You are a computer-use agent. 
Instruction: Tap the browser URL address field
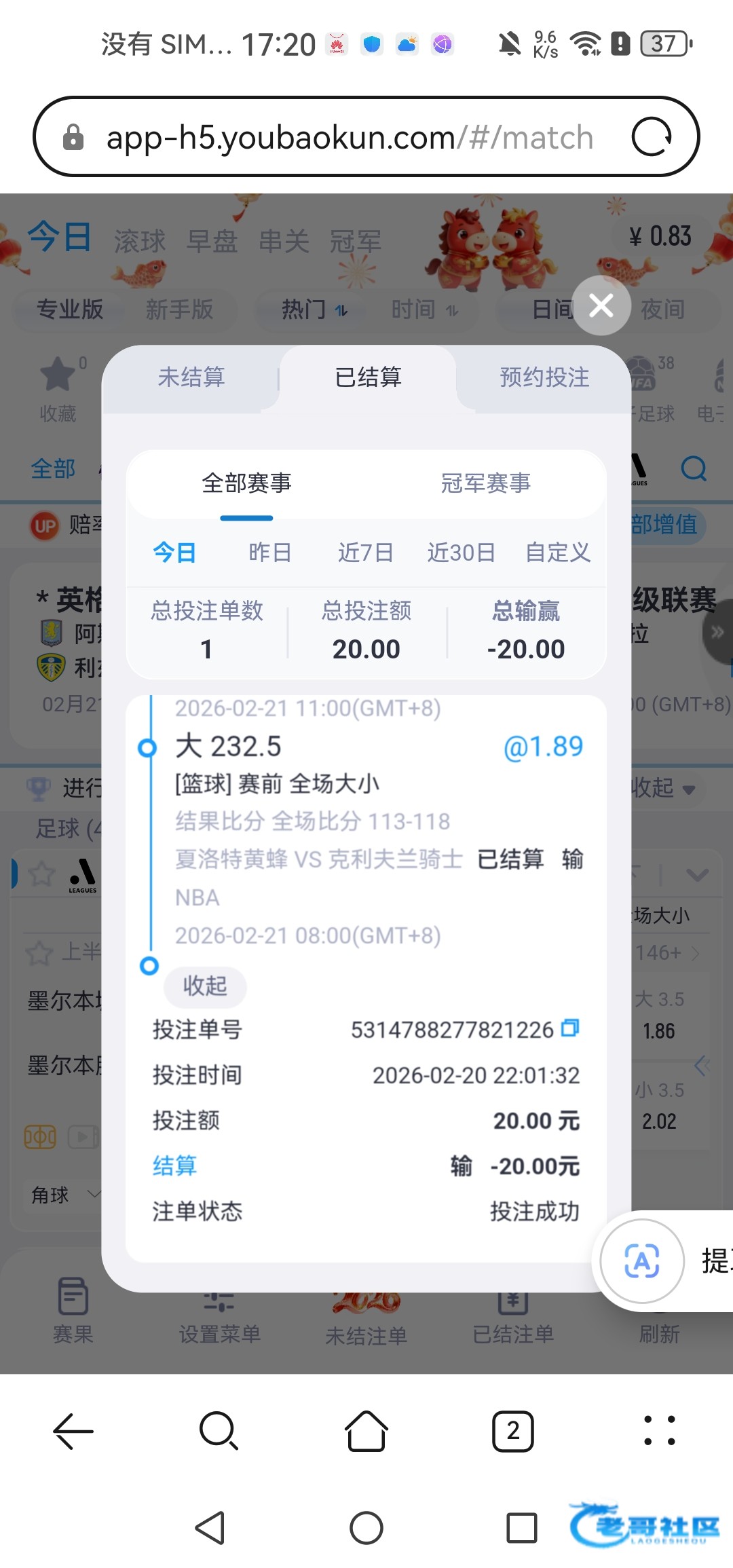(350, 137)
